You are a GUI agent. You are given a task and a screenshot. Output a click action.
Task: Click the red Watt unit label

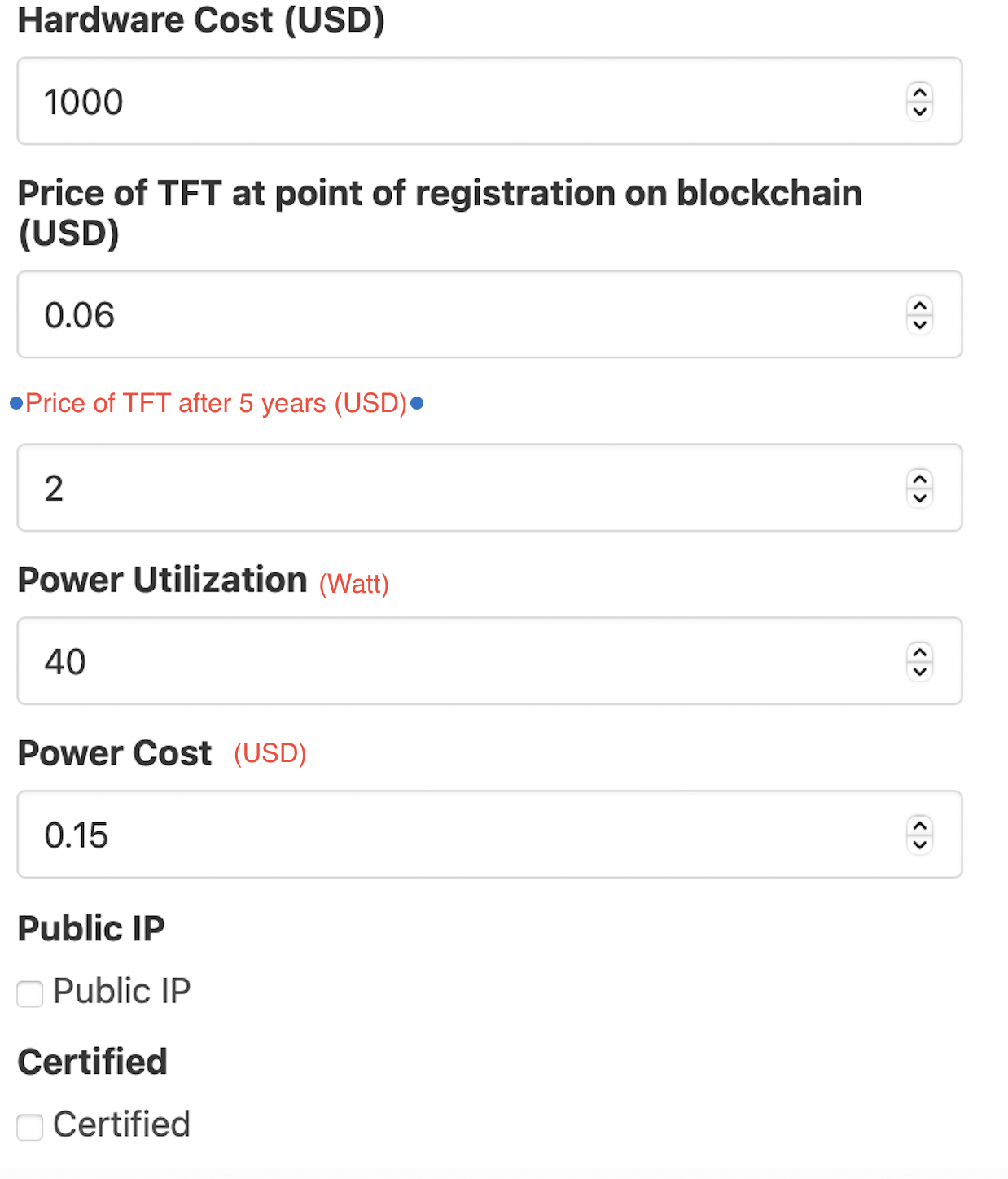click(x=353, y=584)
